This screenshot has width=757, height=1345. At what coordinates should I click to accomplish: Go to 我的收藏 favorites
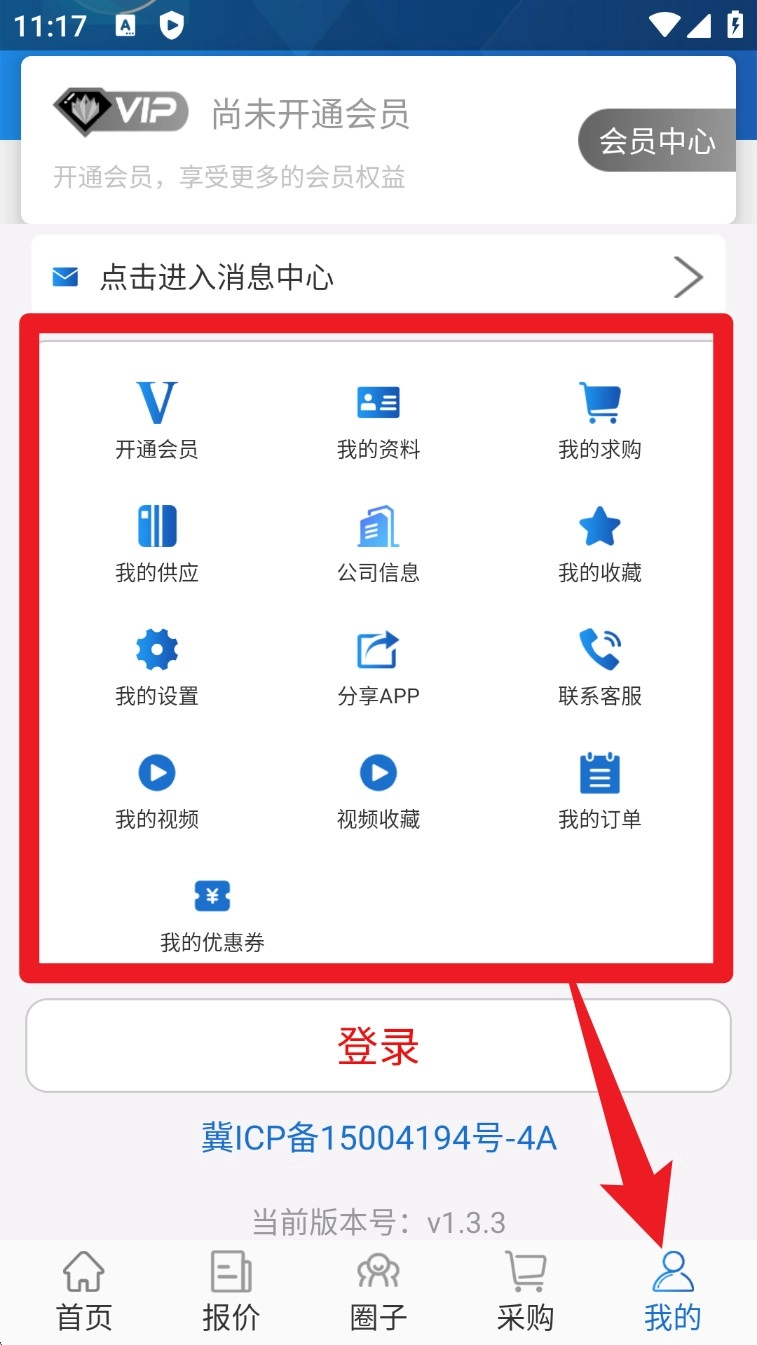[x=599, y=542]
